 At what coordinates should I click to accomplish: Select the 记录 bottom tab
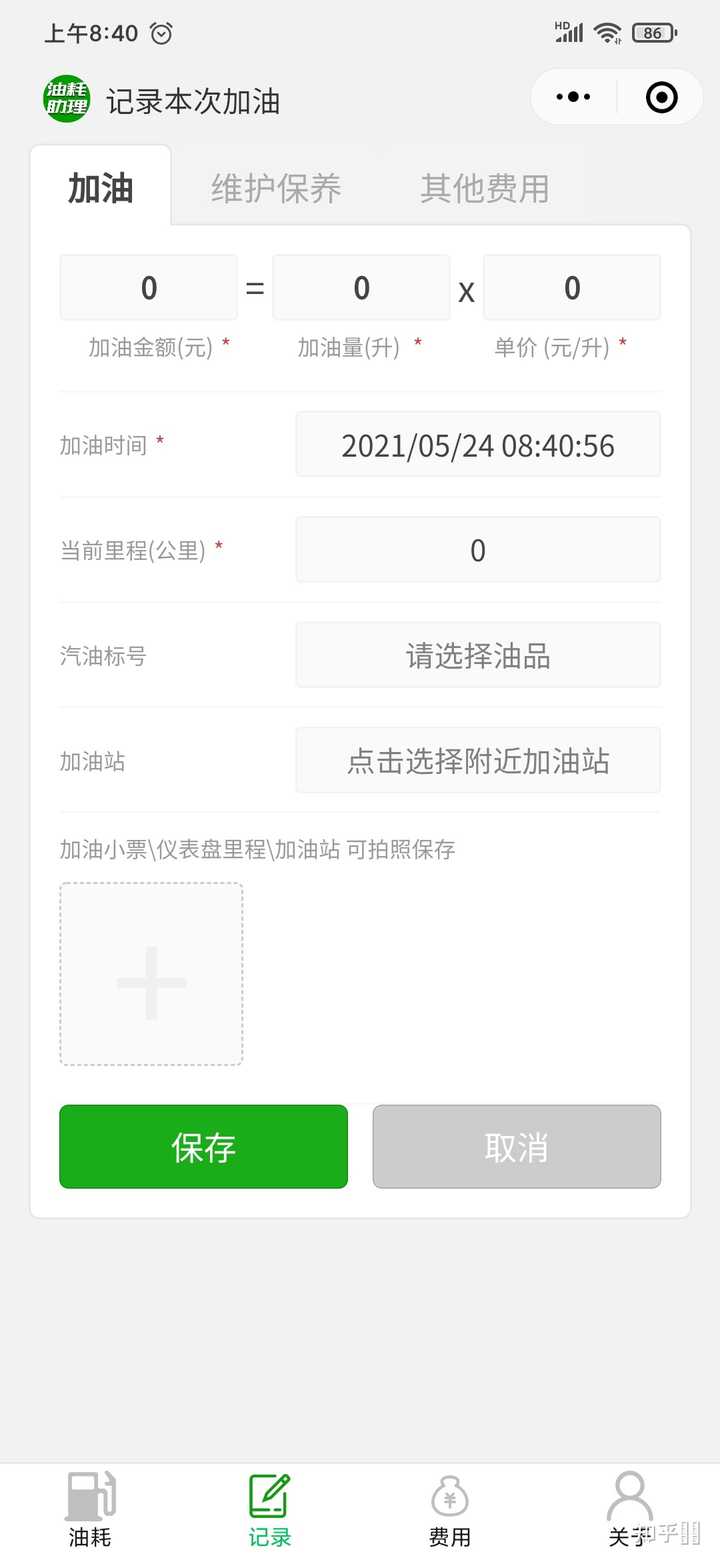point(270,1511)
